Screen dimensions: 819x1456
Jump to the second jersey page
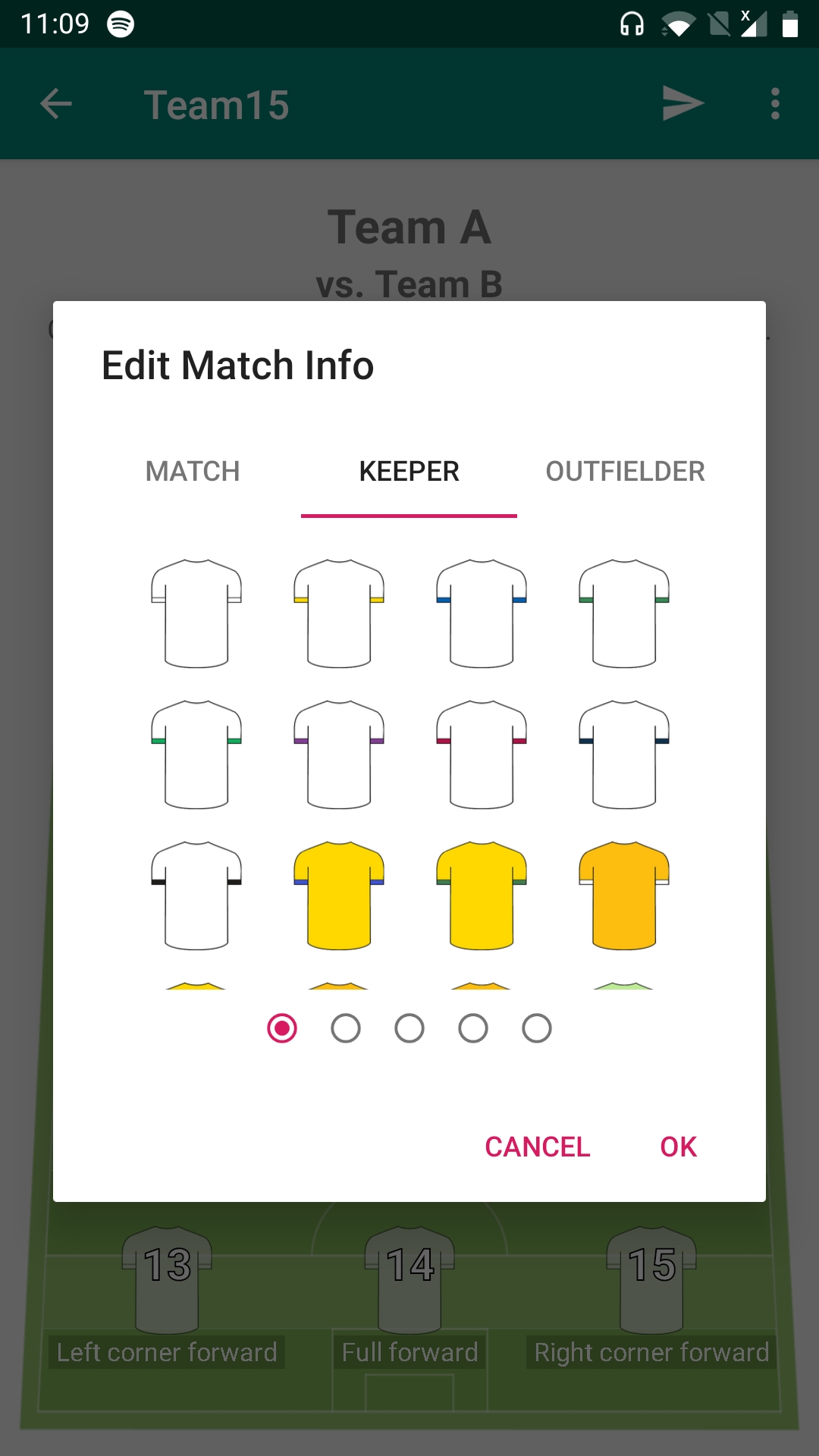click(x=346, y=1028)
